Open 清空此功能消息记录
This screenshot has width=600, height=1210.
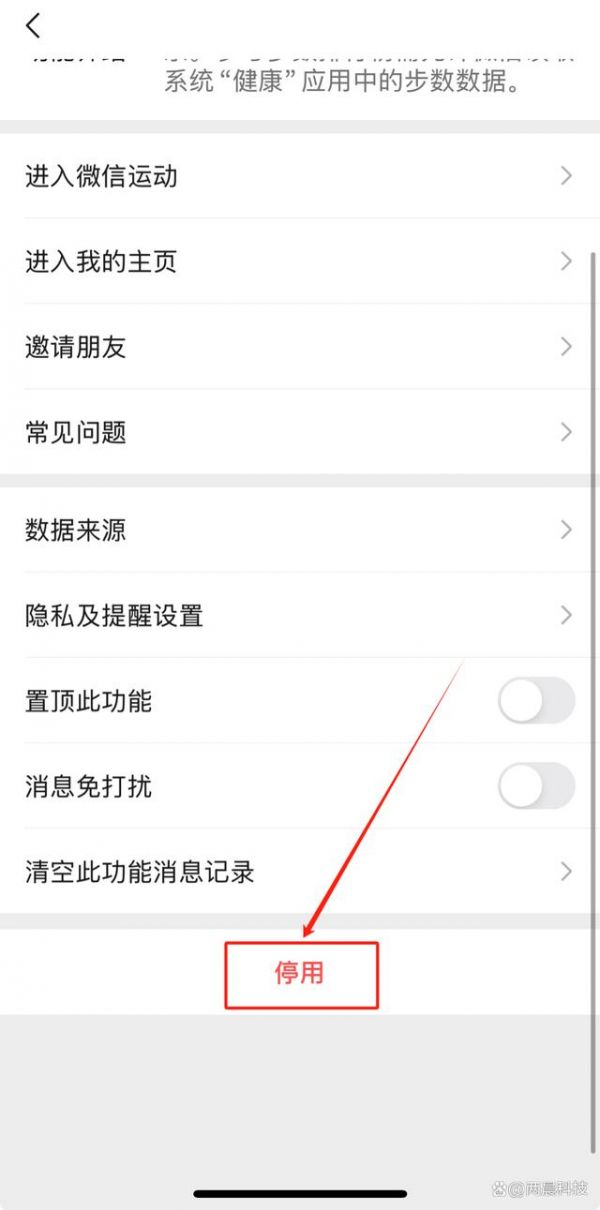pyautogui.click(x=300, y=871)
